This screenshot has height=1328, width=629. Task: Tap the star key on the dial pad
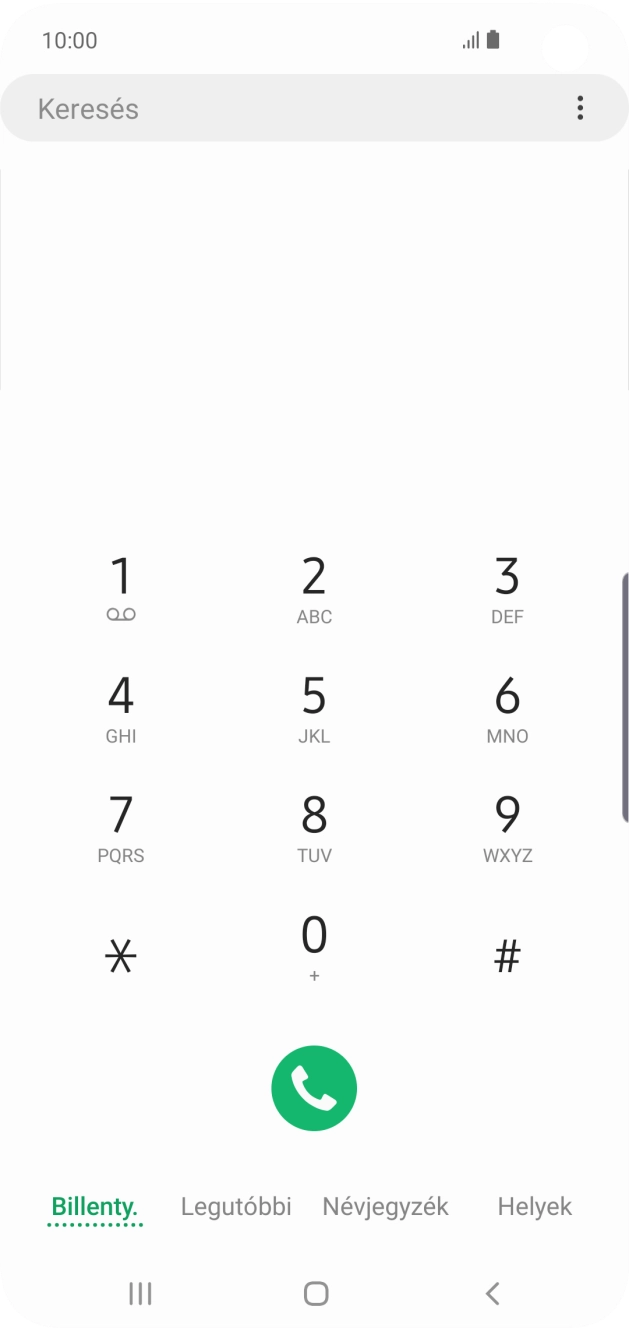121,957
